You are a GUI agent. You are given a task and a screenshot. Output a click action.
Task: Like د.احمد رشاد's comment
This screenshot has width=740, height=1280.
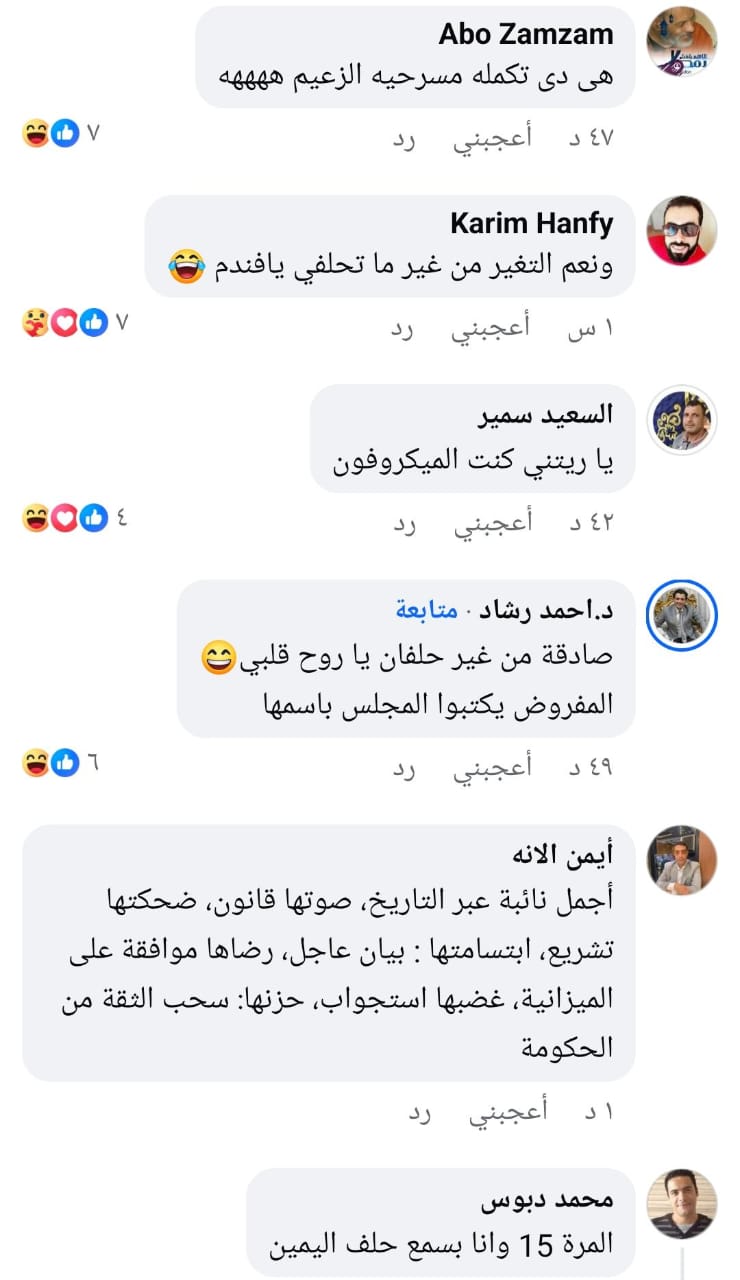point(493,768)
